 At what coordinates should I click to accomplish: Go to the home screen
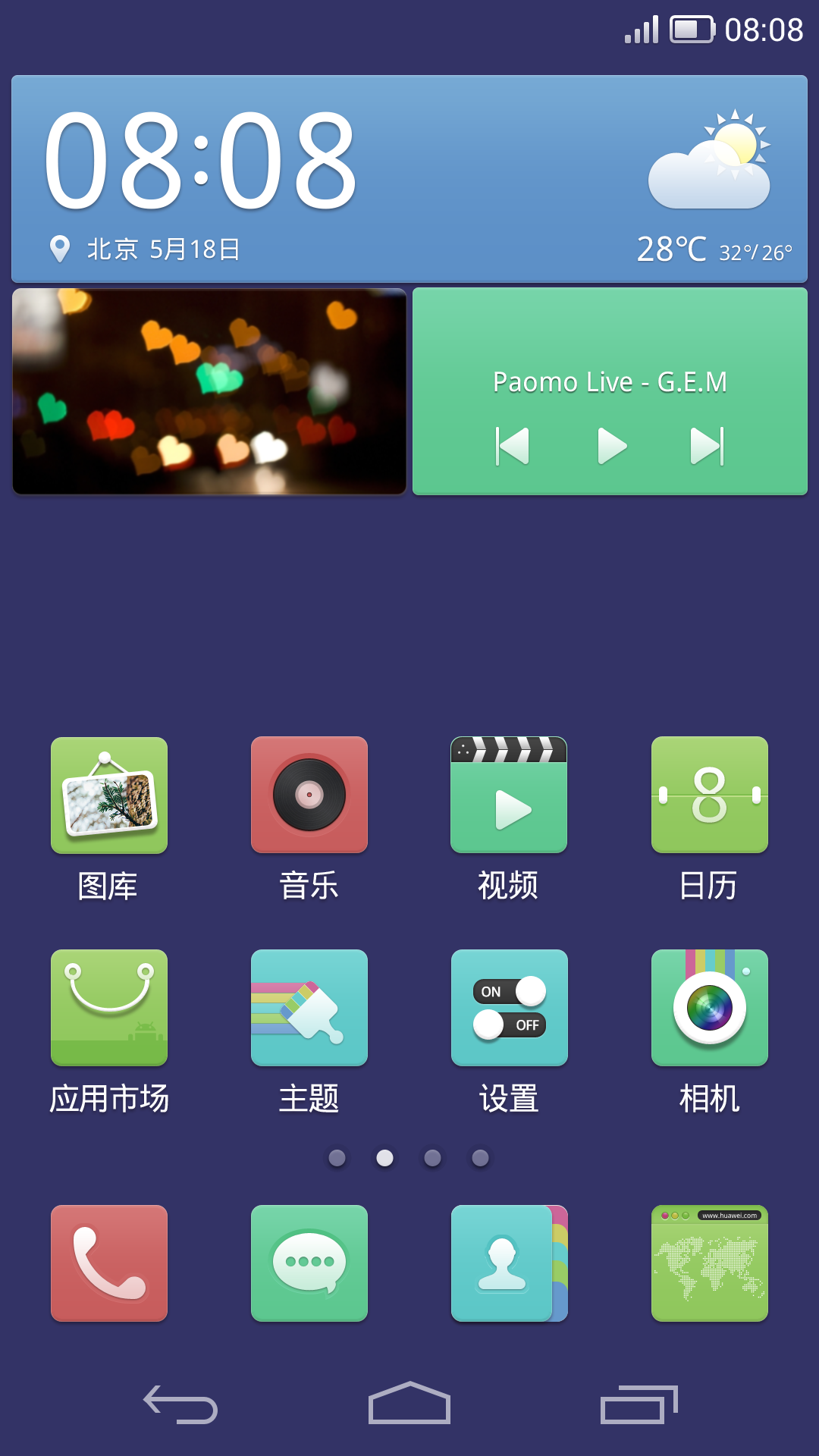tap(409, 1404)
